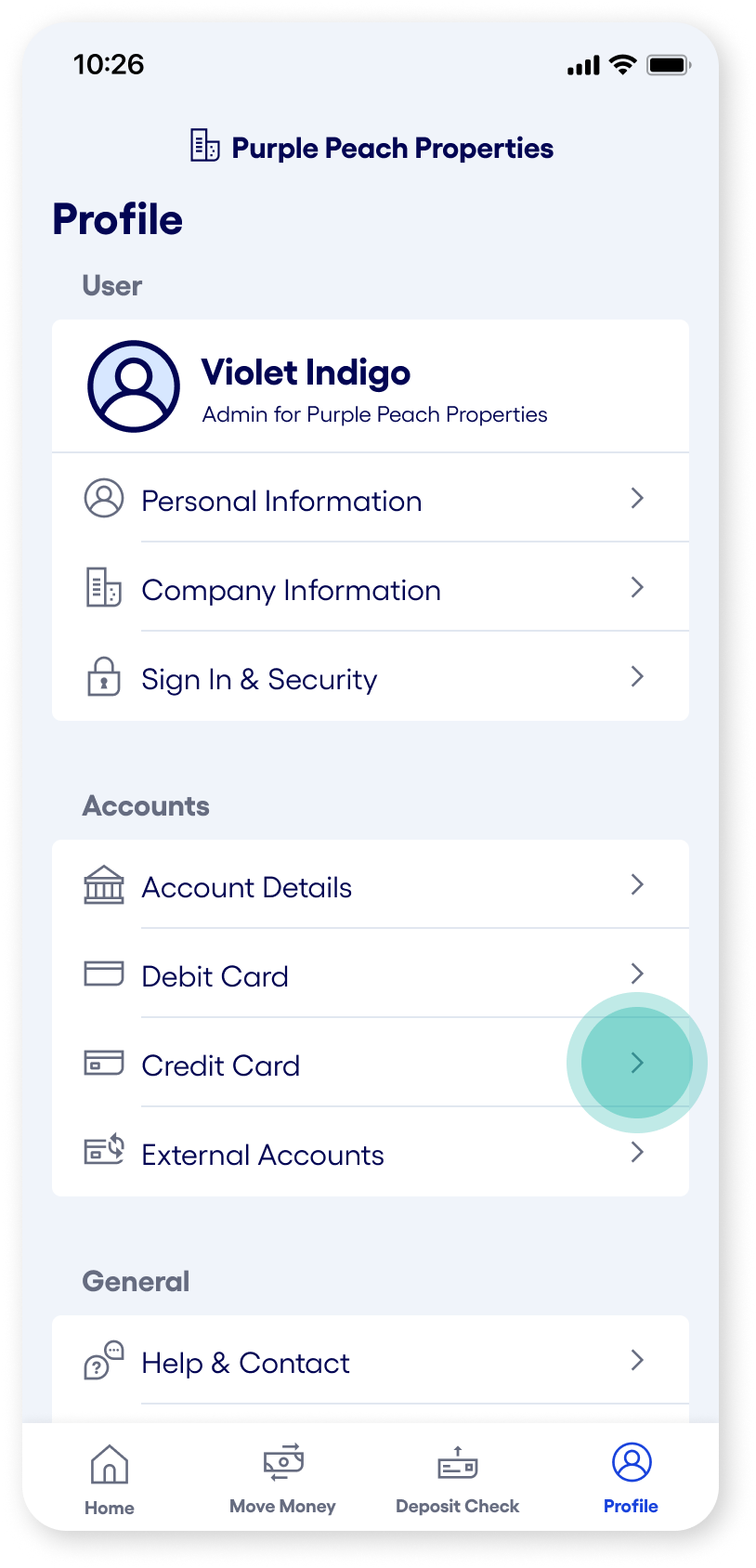Check the Wi-Fi status indicator
This screenshot has width=756, height=1568.
click(620, 64)
